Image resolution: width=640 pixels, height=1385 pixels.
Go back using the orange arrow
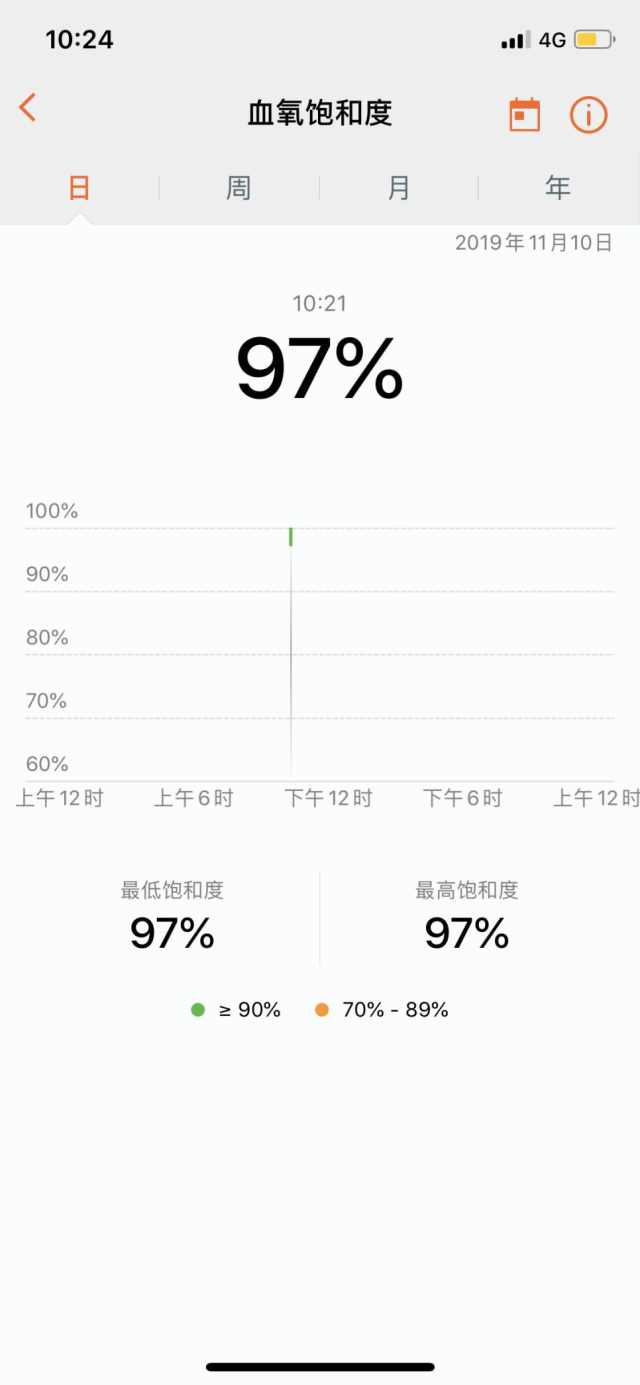28,108
